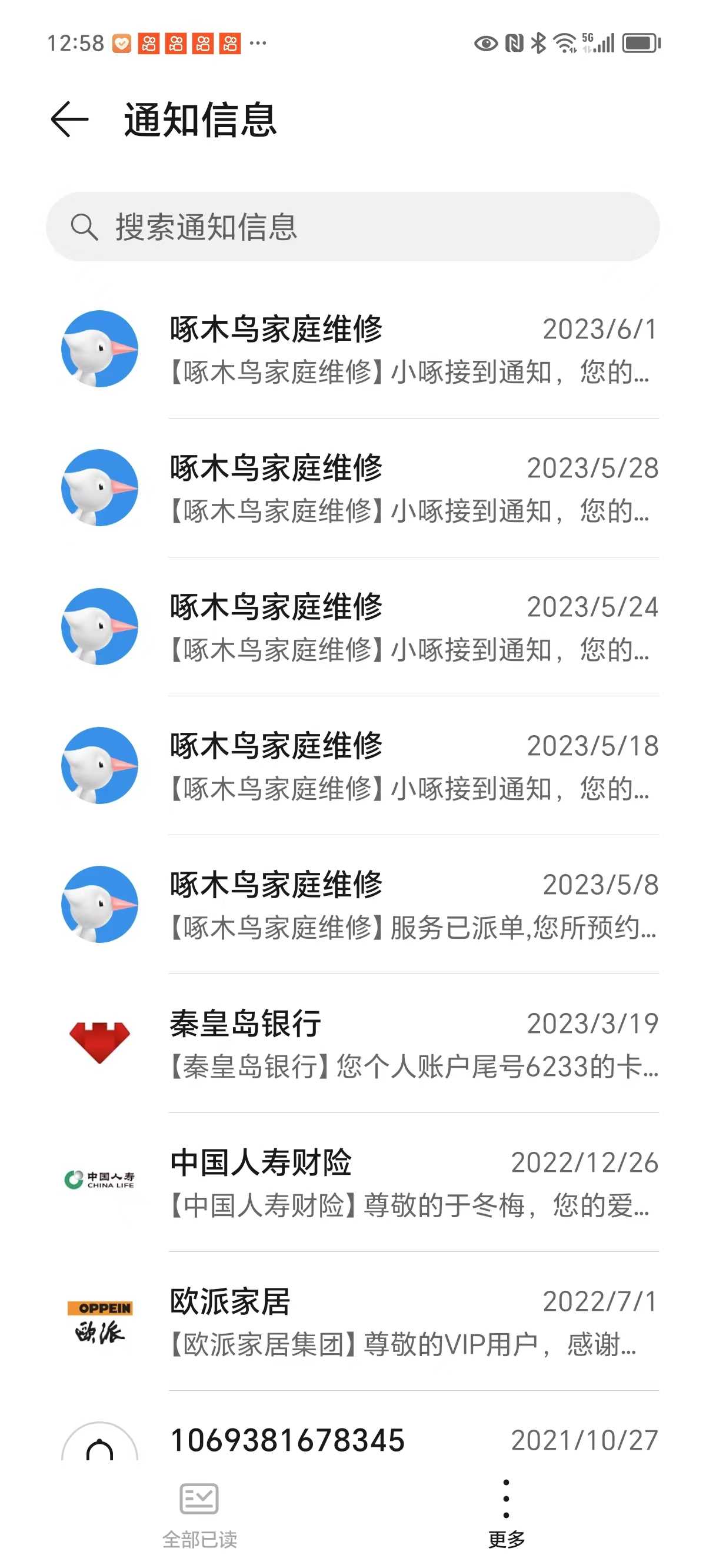Viewport: 706px width, 1568px height.
Task: Tap the 搜索通知信息 search box
Action: point(353,227)
